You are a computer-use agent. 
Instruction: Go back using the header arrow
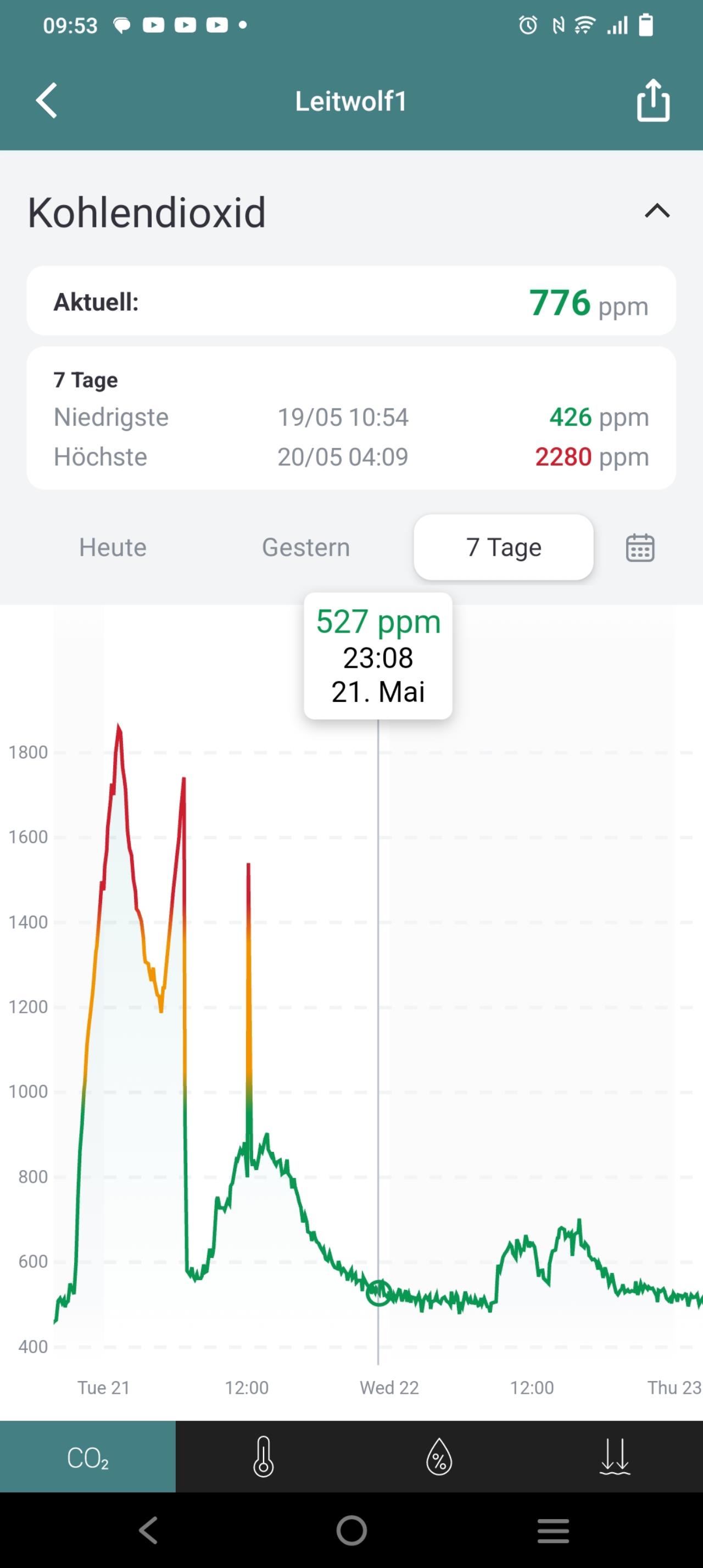pyautogui.click(x=47, y=101)
